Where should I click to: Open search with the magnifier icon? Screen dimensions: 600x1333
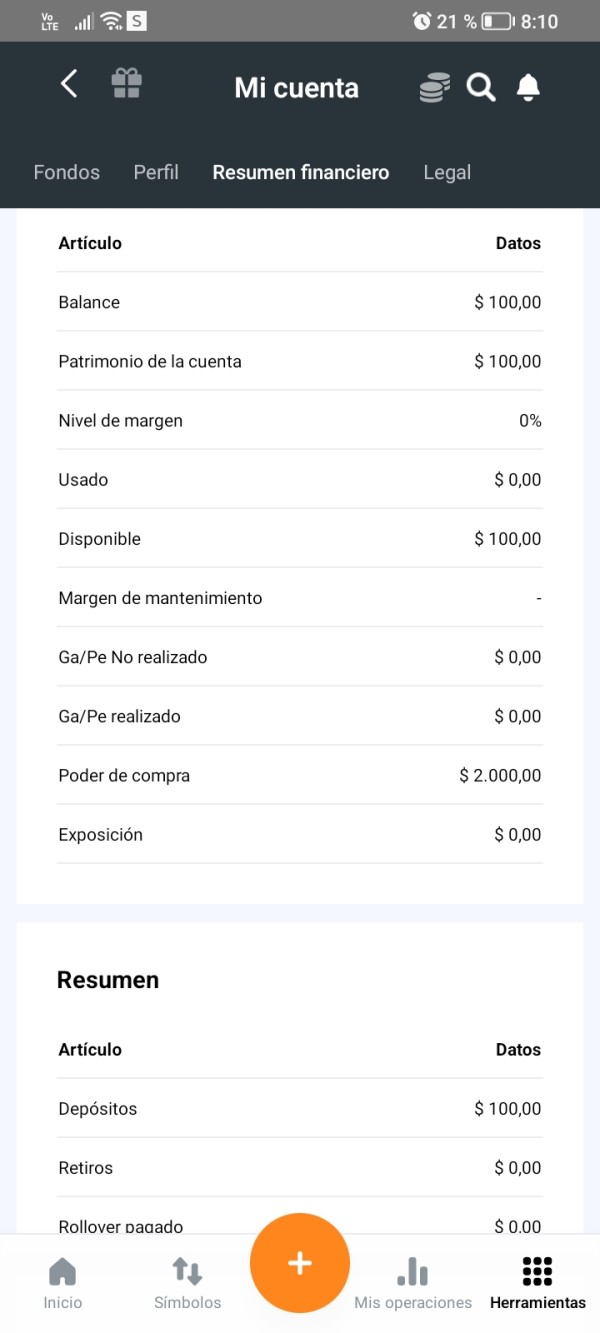tap(481, 88)
